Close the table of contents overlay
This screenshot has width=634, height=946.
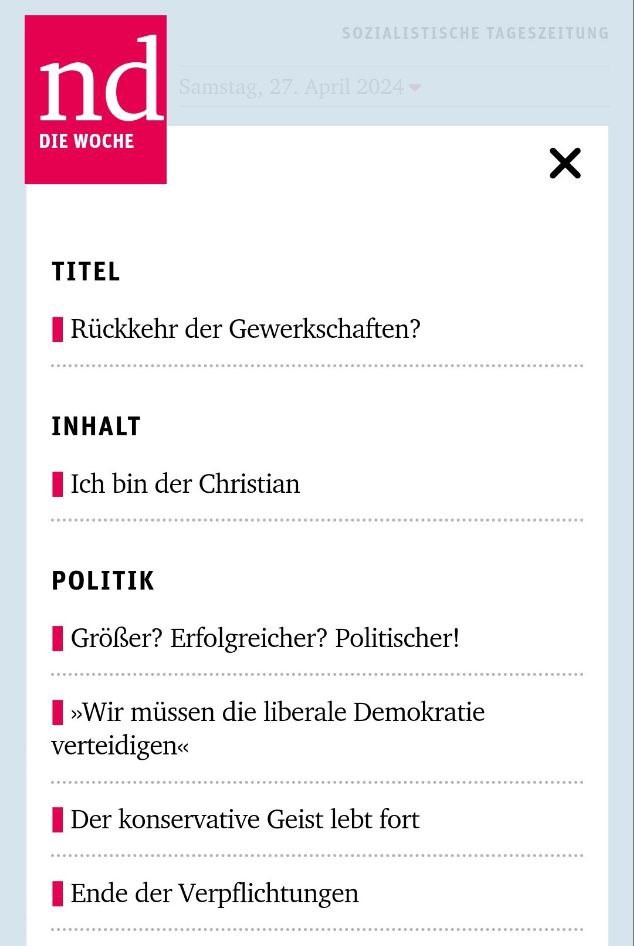click(x=565, y=163)
